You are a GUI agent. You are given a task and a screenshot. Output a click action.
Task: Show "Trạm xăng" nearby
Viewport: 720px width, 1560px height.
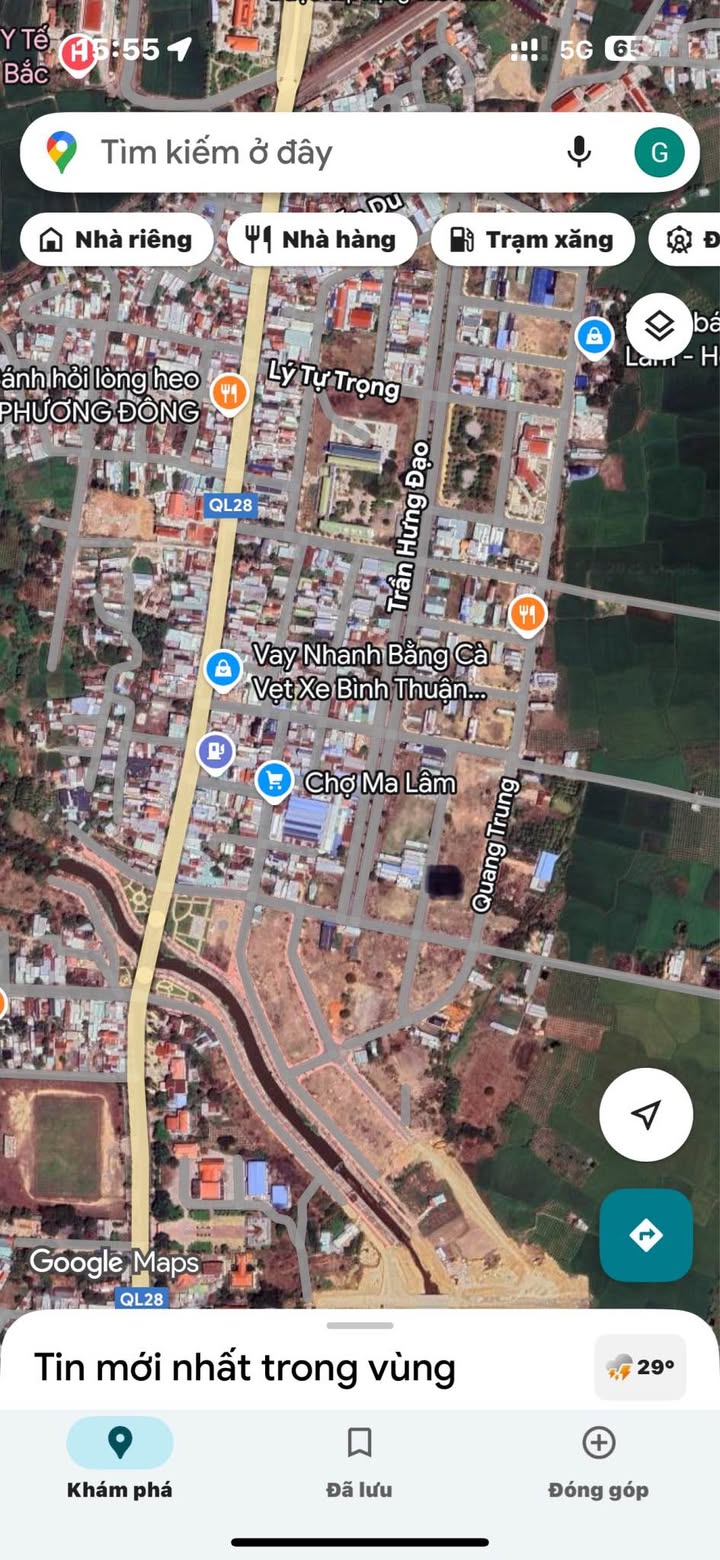tap(532, 240)
